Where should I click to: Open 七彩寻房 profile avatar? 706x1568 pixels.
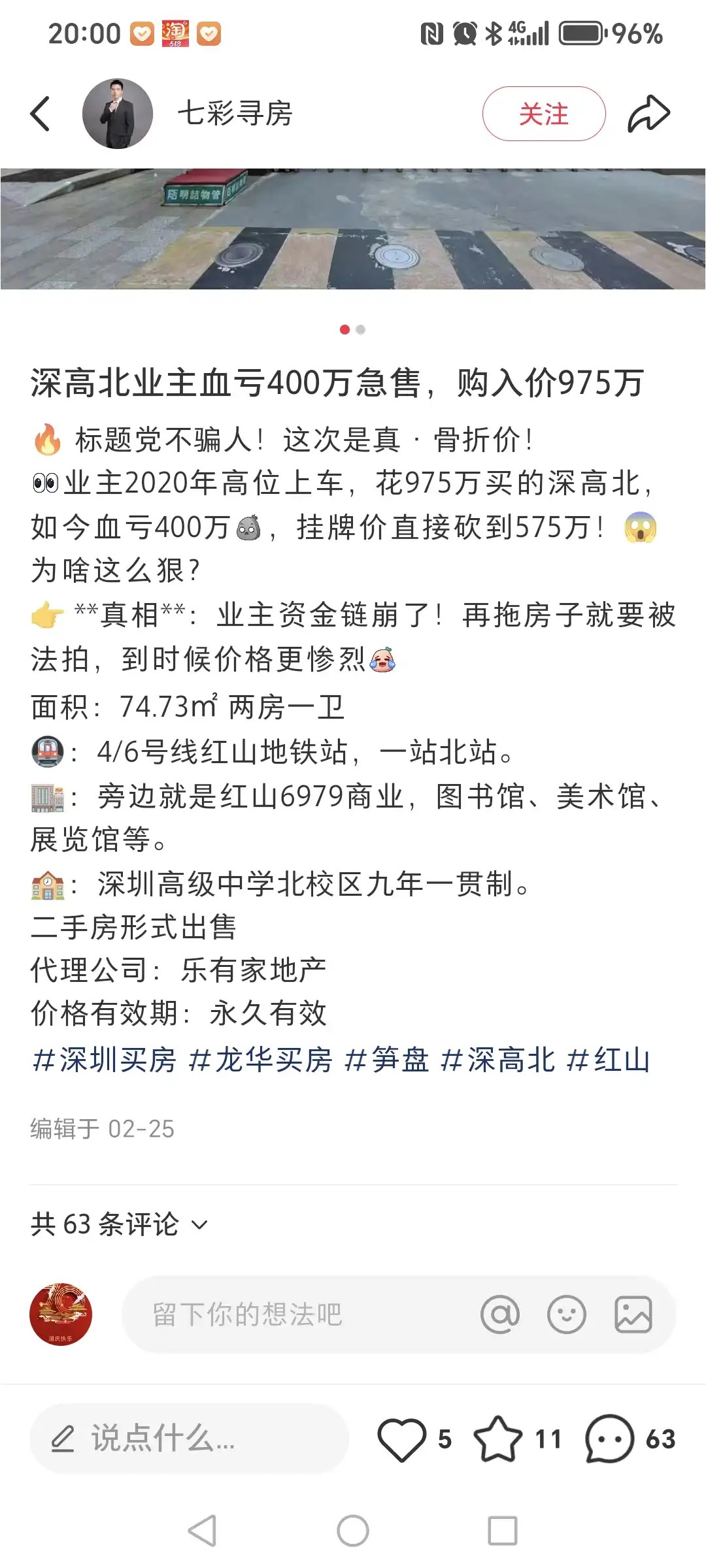pos(118,114)
